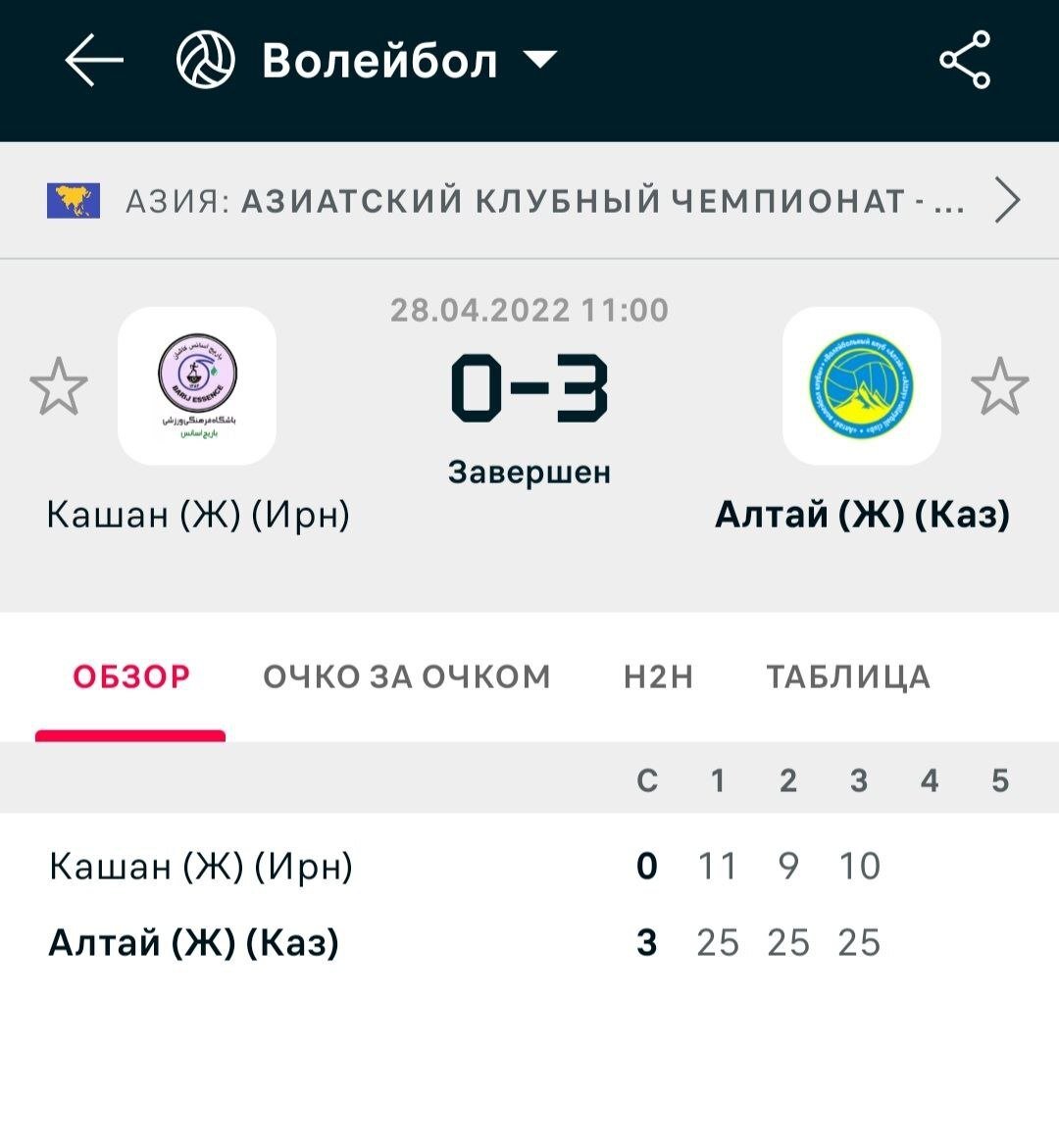Screen dimensions: 1059x1148
Task: Select the Обзор tab
Action: 131,676
